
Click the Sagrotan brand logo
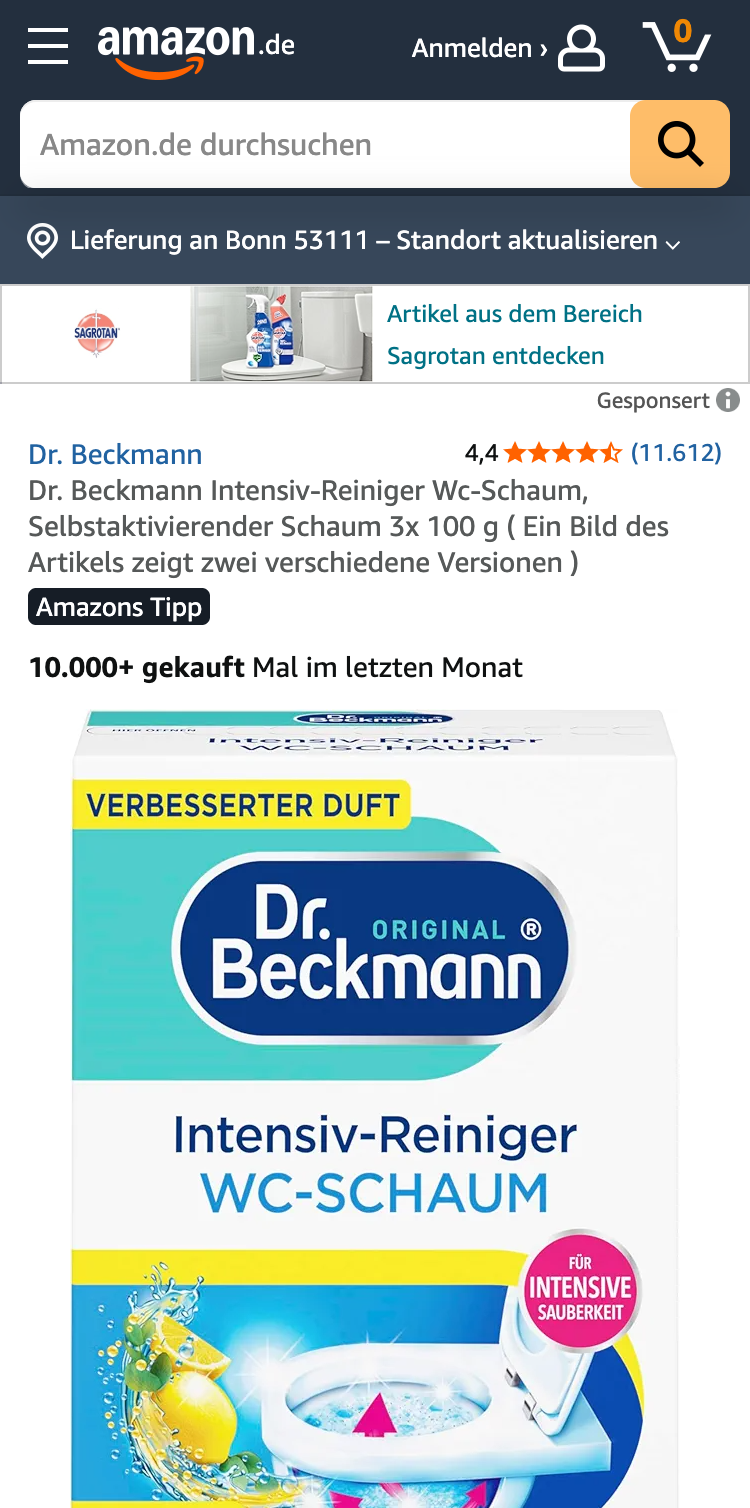(x=96, y=333)
